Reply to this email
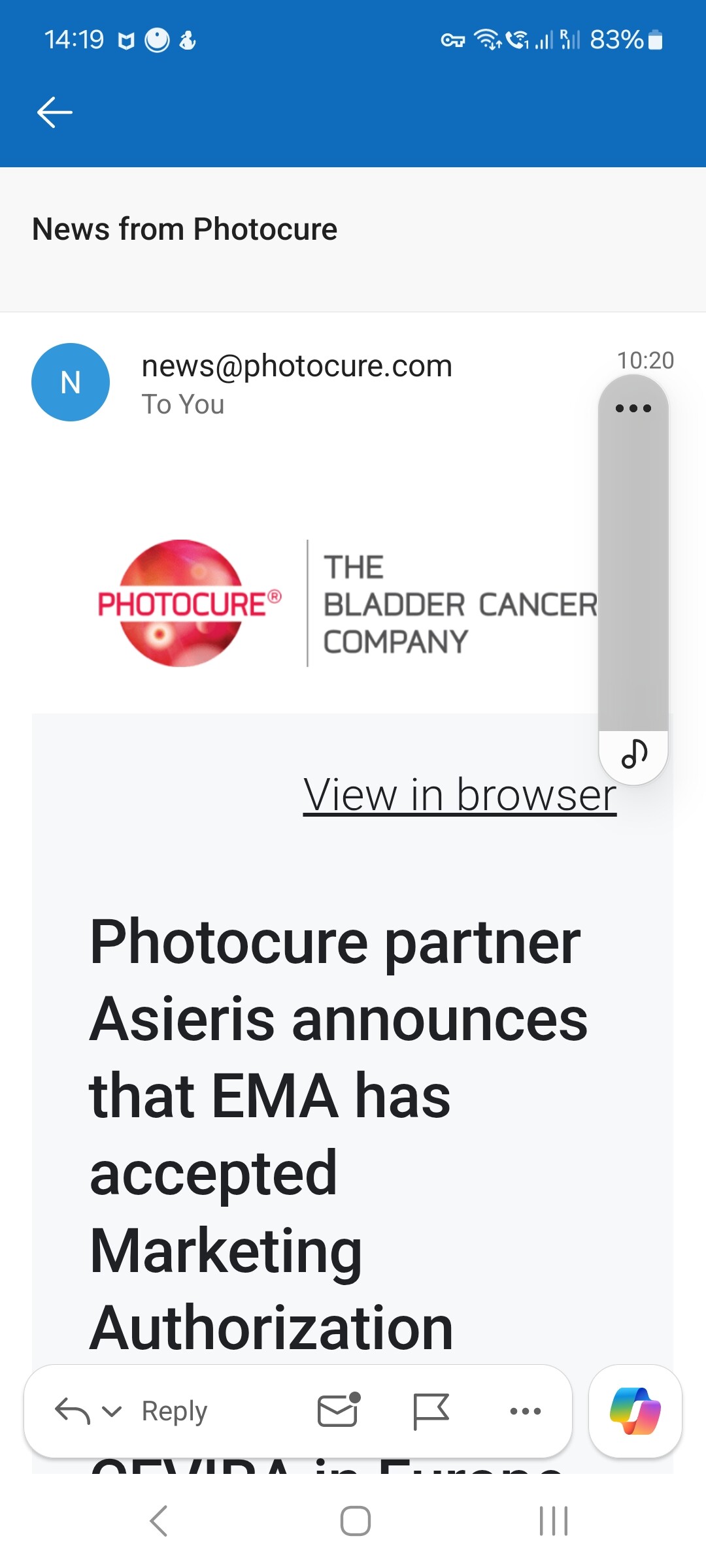Image resolution: width=706 pixels, height=1568 pixels. [x=174, y=1411]
